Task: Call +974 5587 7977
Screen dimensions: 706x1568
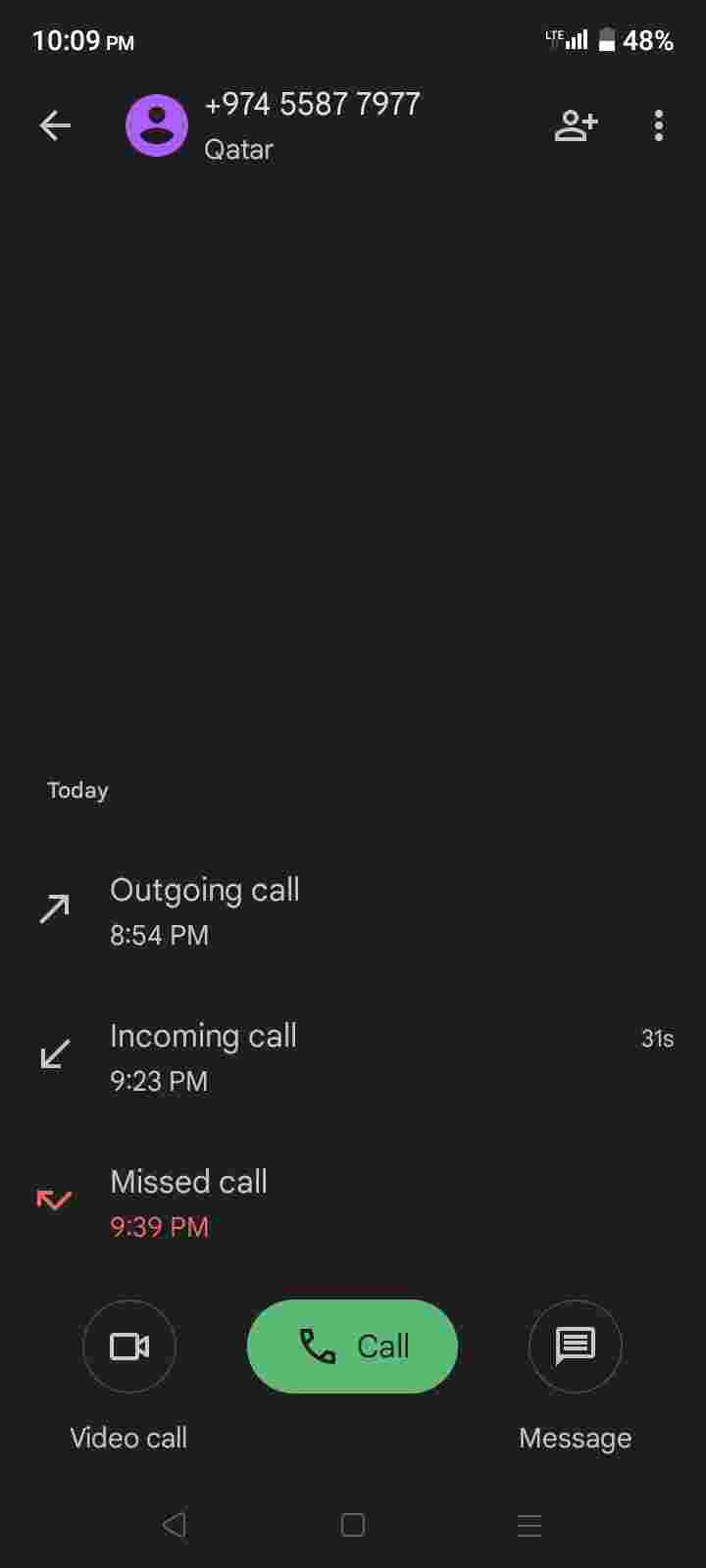Action: [x=352, y=1346]
